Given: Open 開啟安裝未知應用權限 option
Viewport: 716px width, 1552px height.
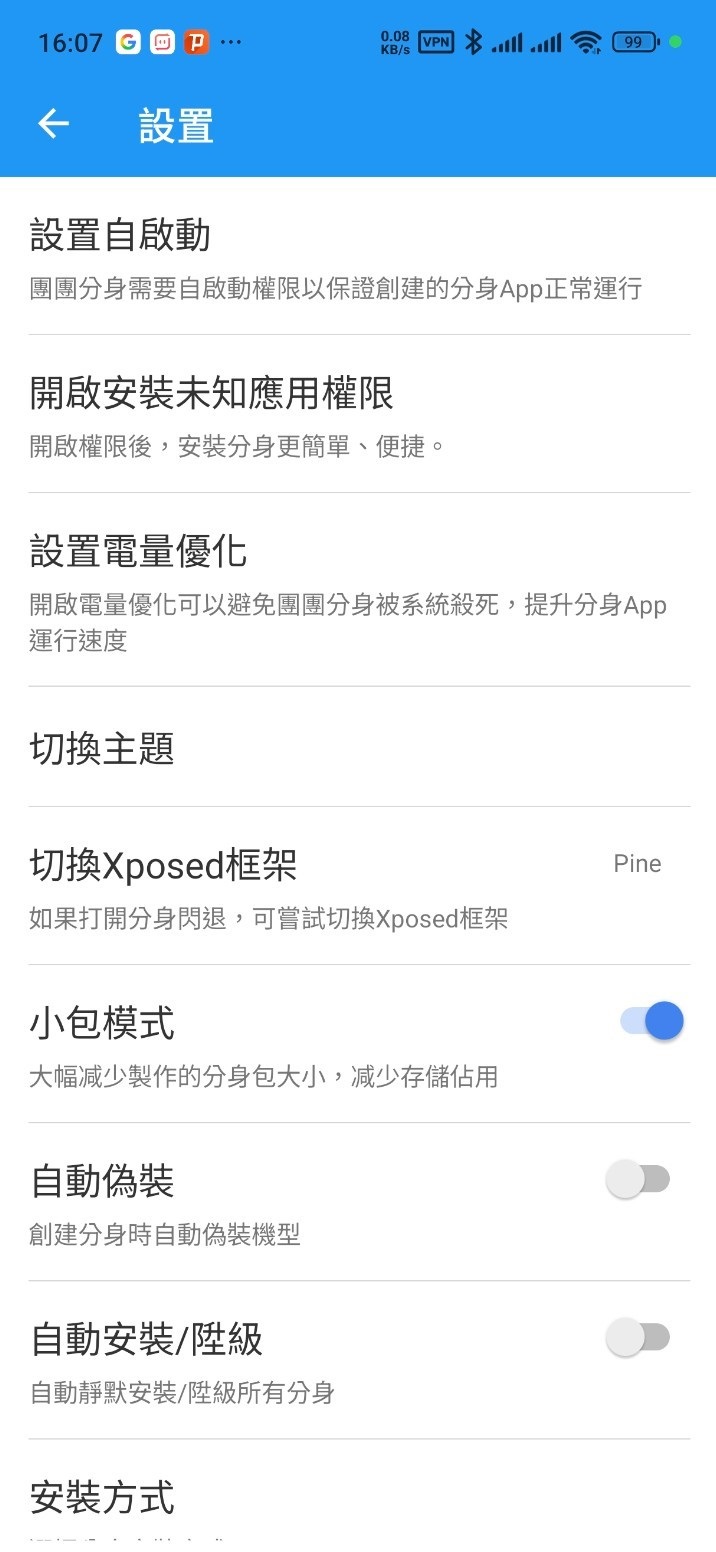Looking at the screenshot, I should (358, 414).
